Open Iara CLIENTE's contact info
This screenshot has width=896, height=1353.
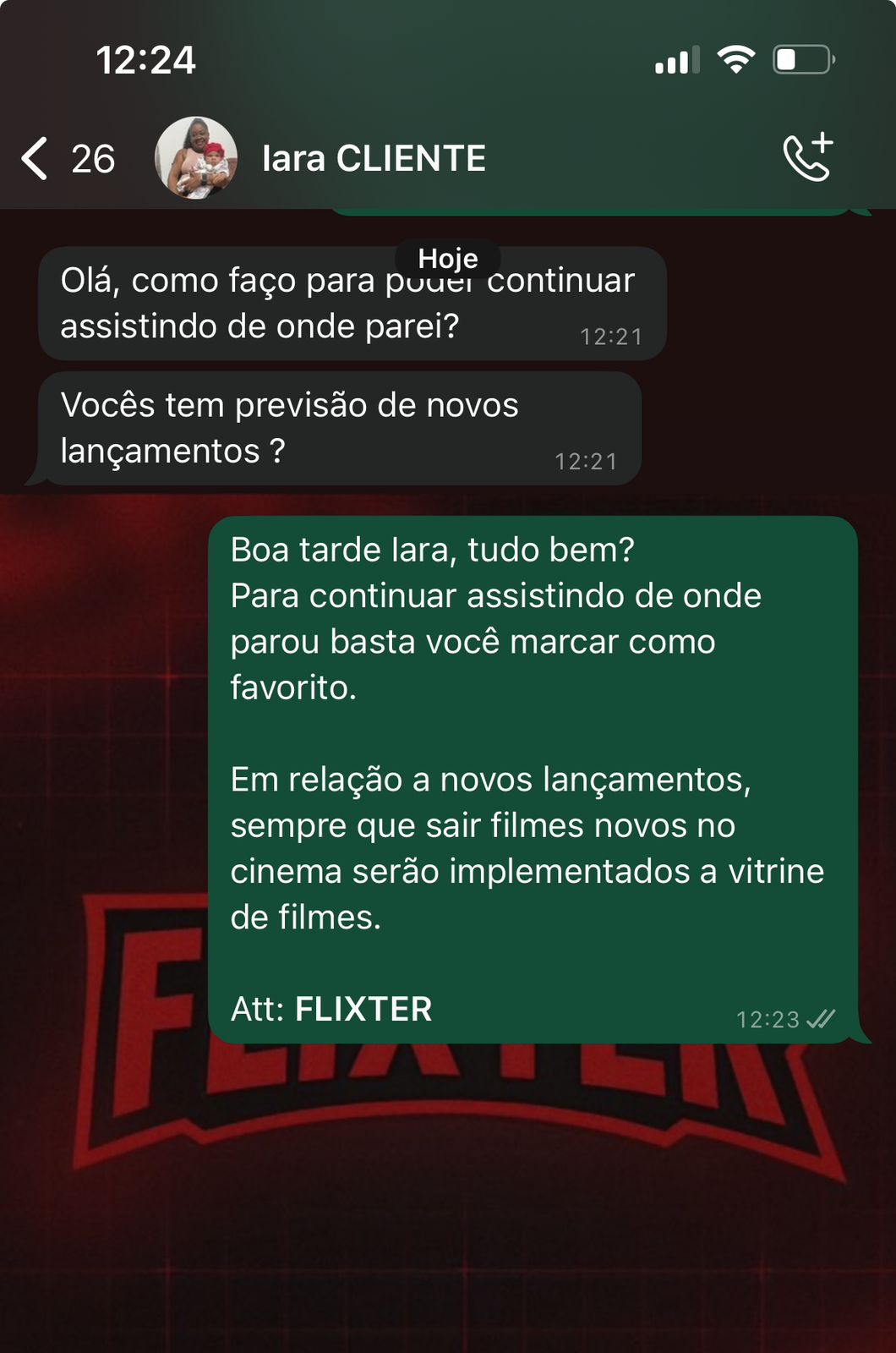[x=374, y=158]
